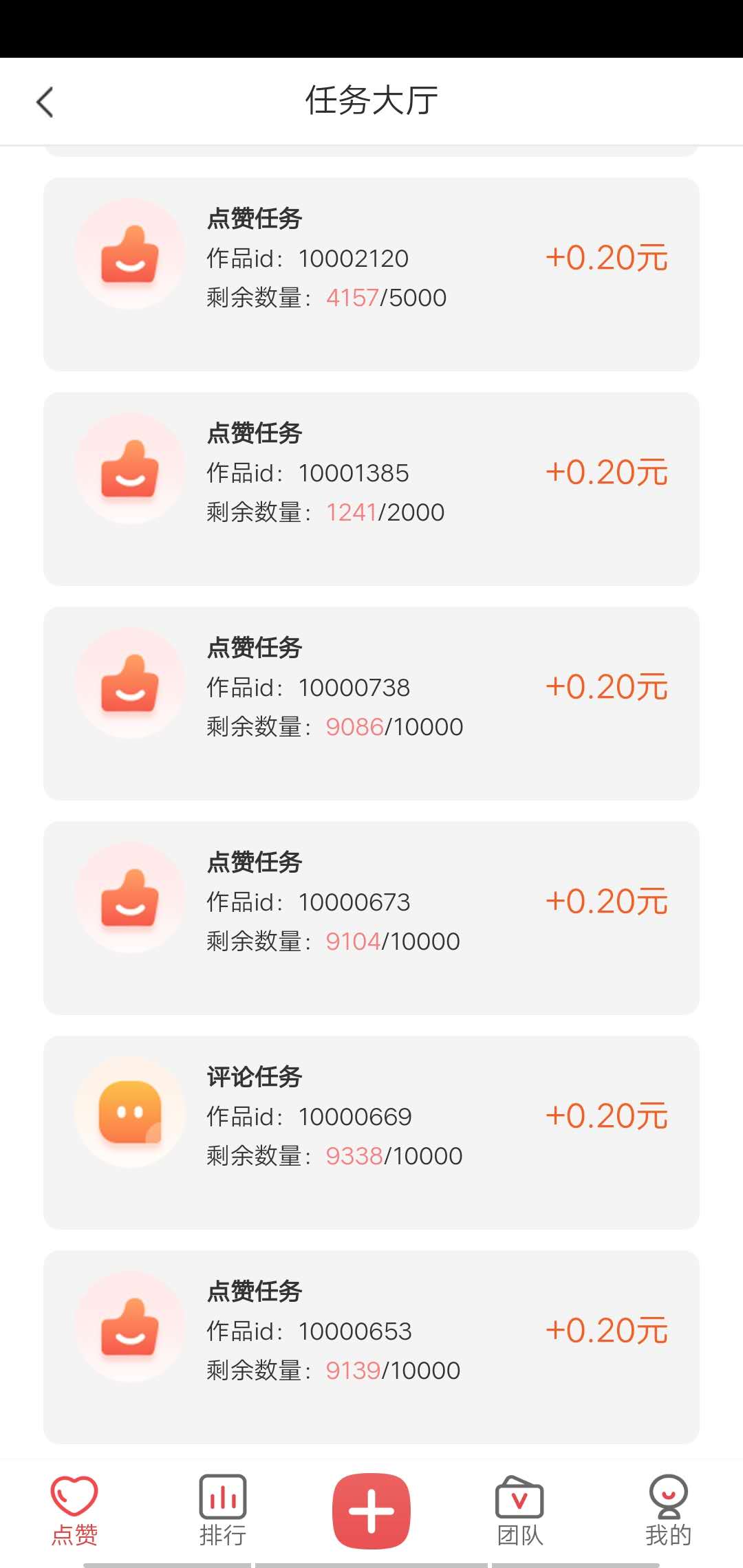This screenshot has height=1568, width=743.
Task: Go to the 我的 tab
Action: 668,1510
